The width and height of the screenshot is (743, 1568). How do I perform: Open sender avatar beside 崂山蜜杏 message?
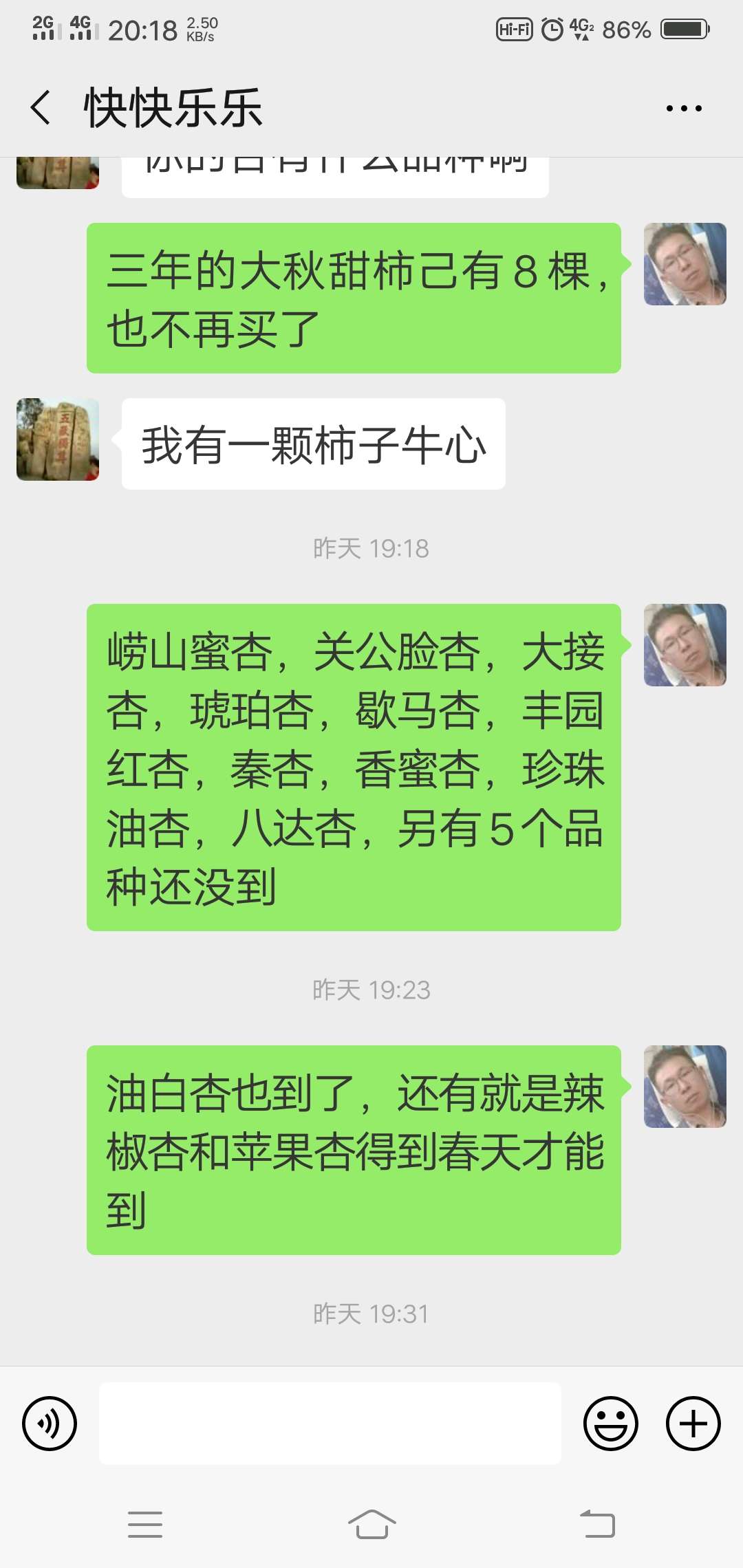point(685,645)
